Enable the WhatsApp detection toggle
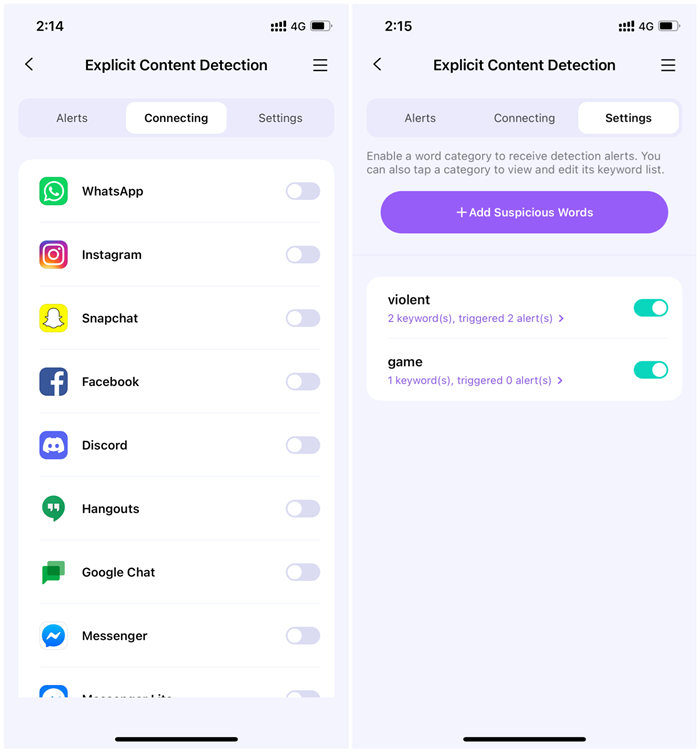Viewport: 700px width, 752px height. tap(302, 191)
